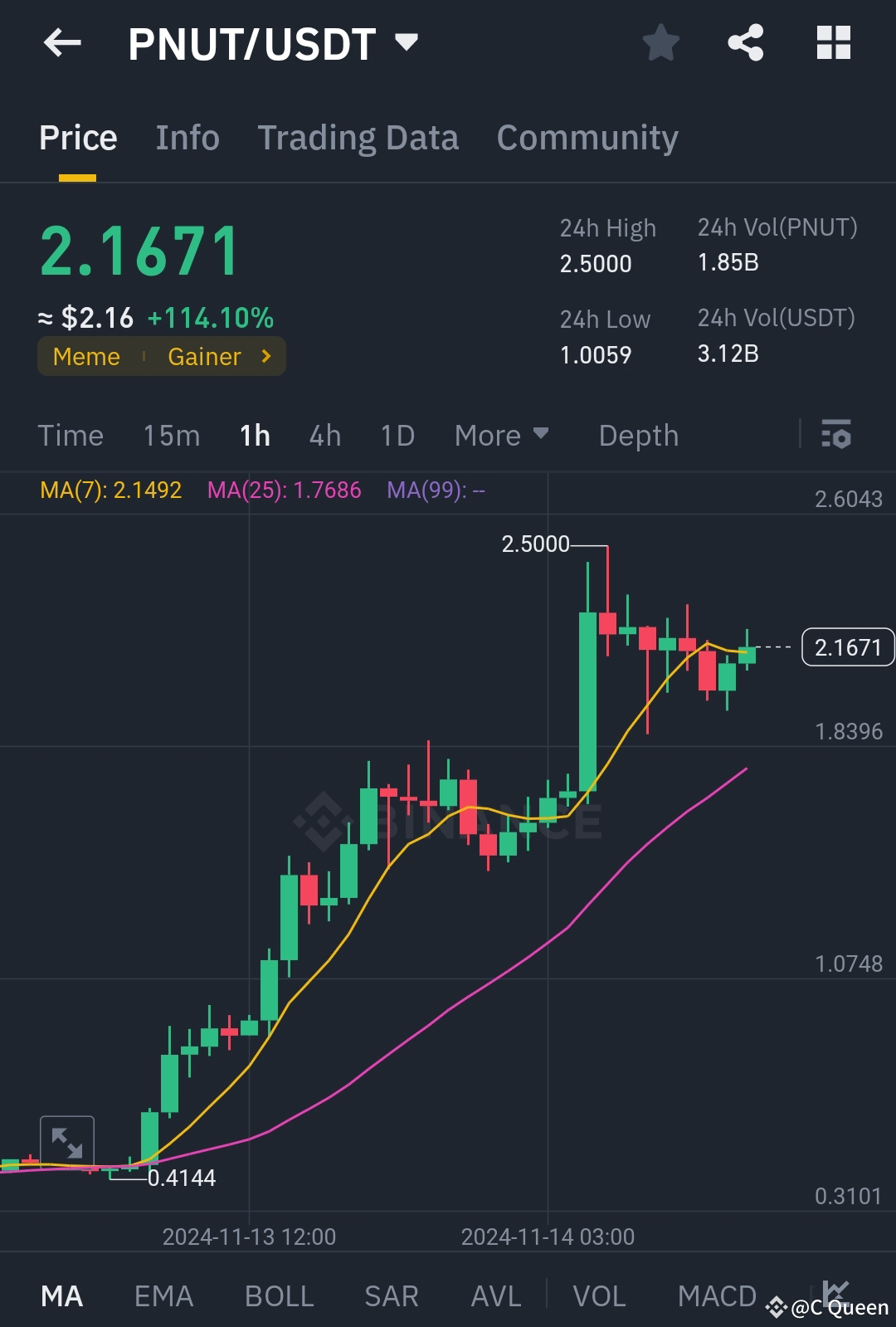Viewport: 896px width, 1327px height.
Task: Enable the MACD indicator
Action: click(717, 1295)
